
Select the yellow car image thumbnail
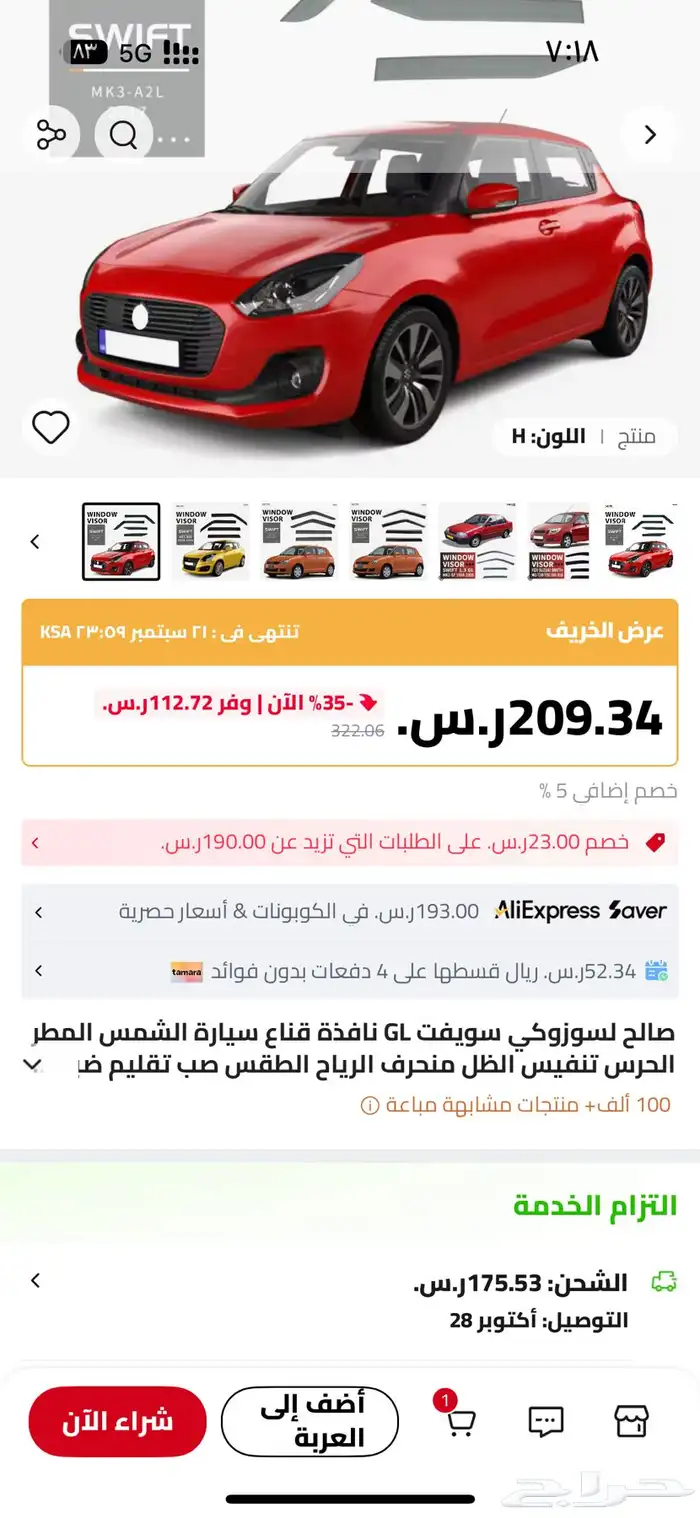click(210, 541)
